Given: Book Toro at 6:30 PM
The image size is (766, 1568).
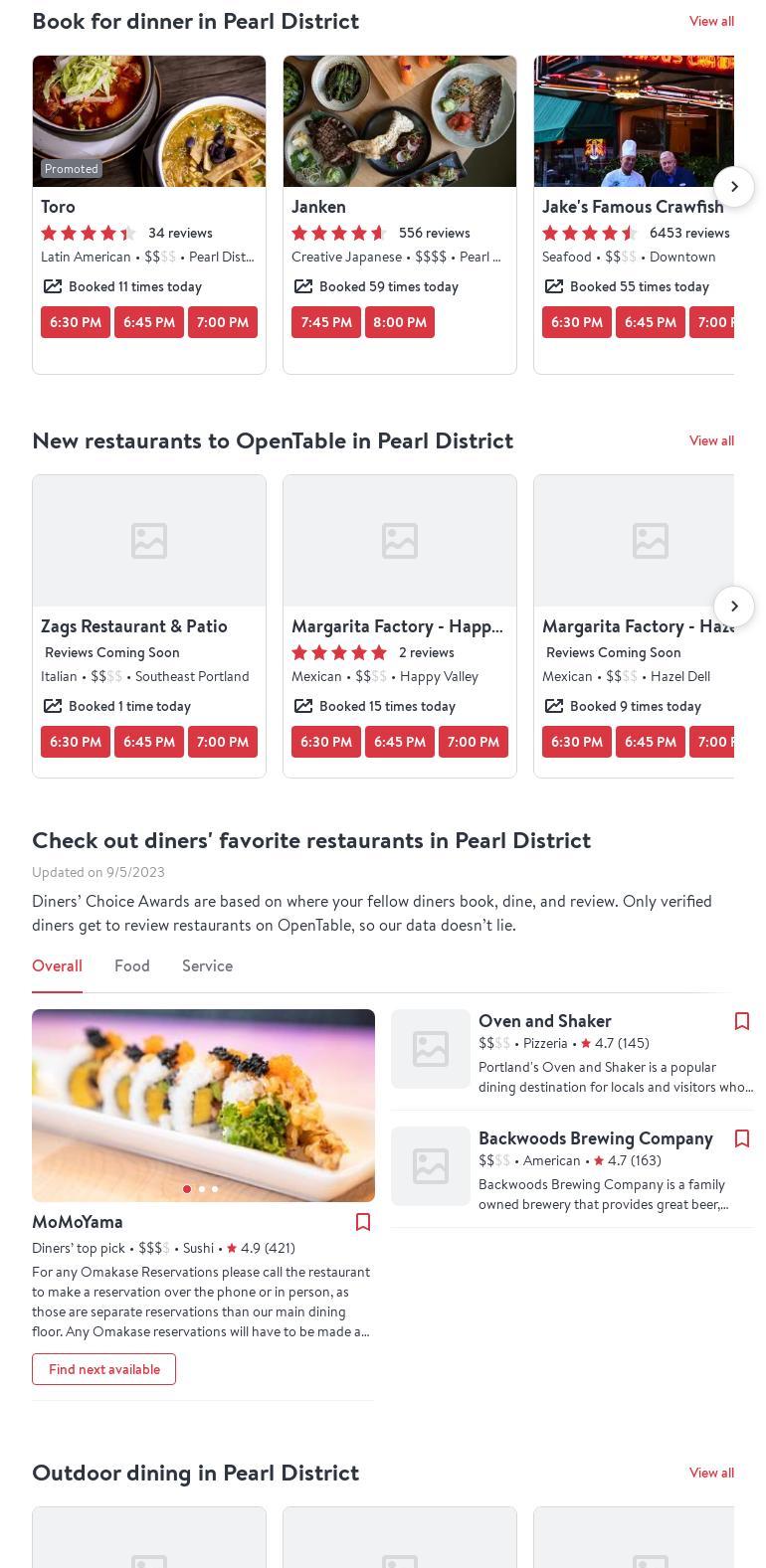Looking at the screenshot, I should (x=76, y=322).
